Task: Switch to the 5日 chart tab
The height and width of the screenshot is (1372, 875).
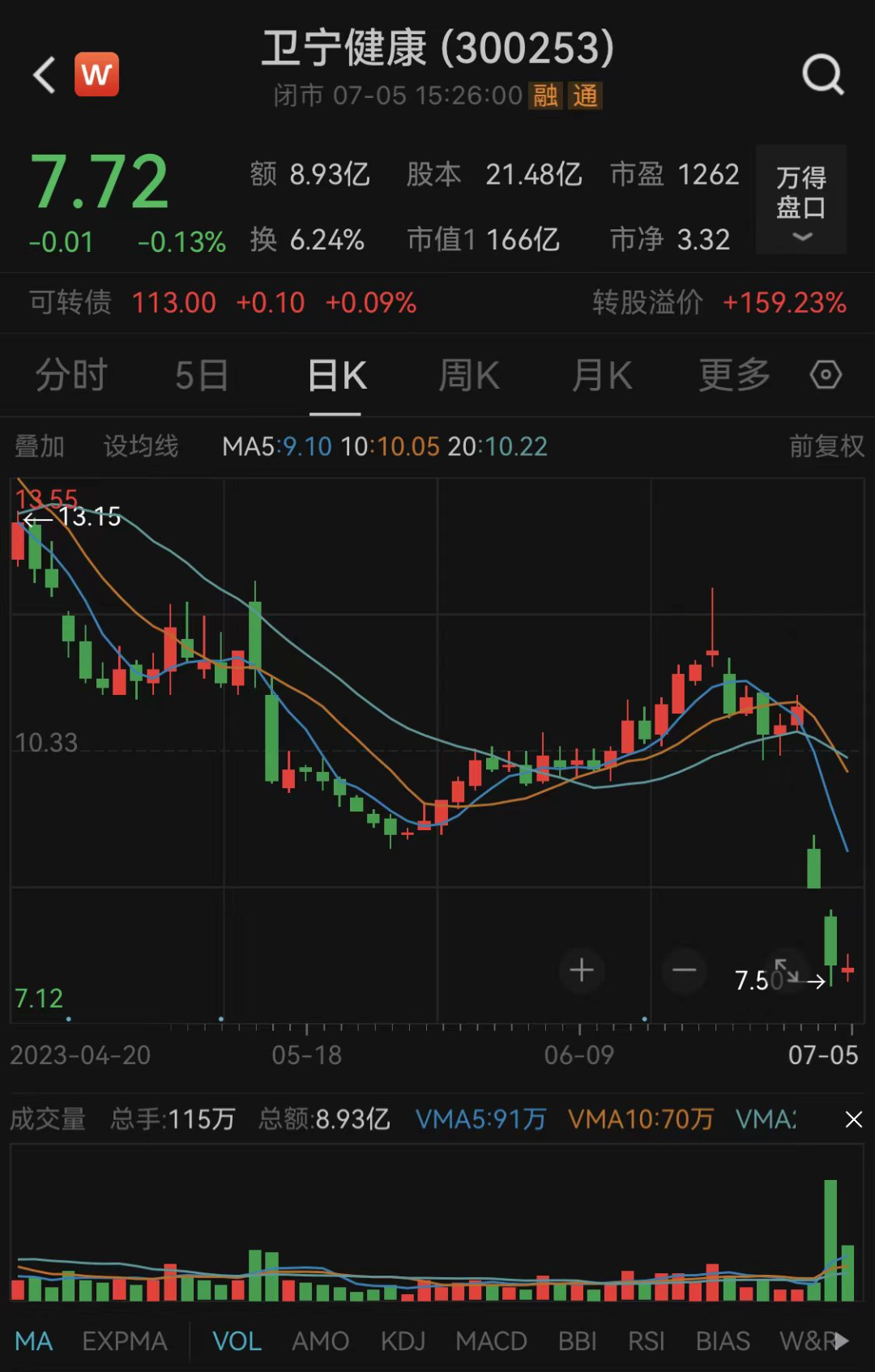Action: point(202,376)
